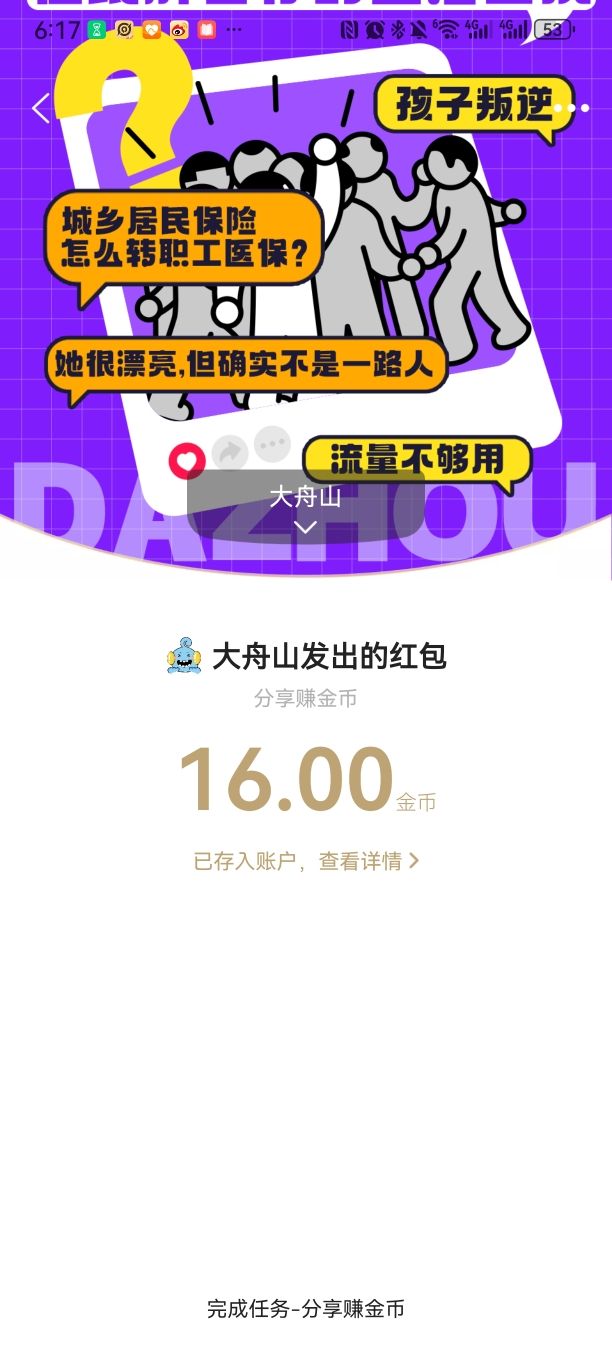Open the three-dot overflow menu
This screenshot has height=1350, width=612.
coord(570,108)
